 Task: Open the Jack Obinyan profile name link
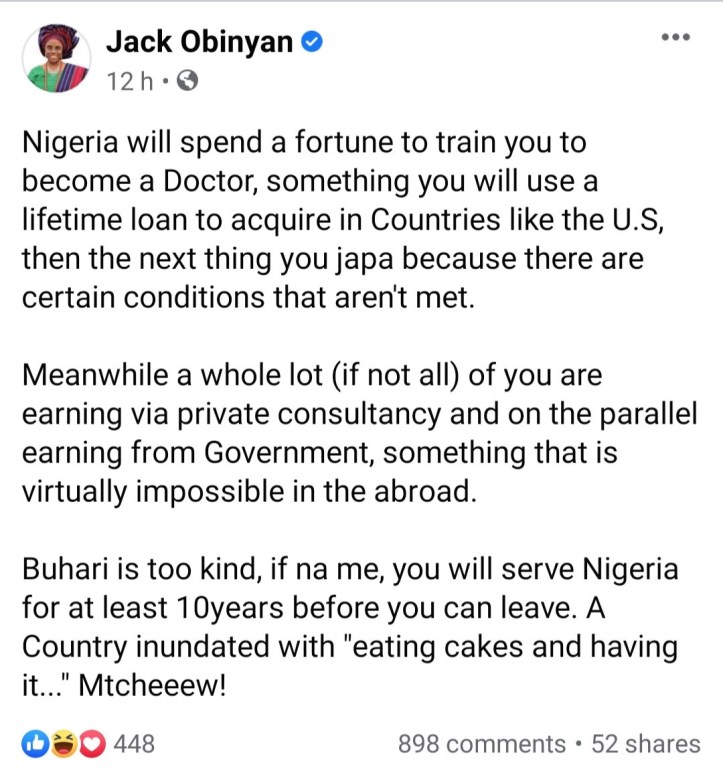tap(199, 41)
